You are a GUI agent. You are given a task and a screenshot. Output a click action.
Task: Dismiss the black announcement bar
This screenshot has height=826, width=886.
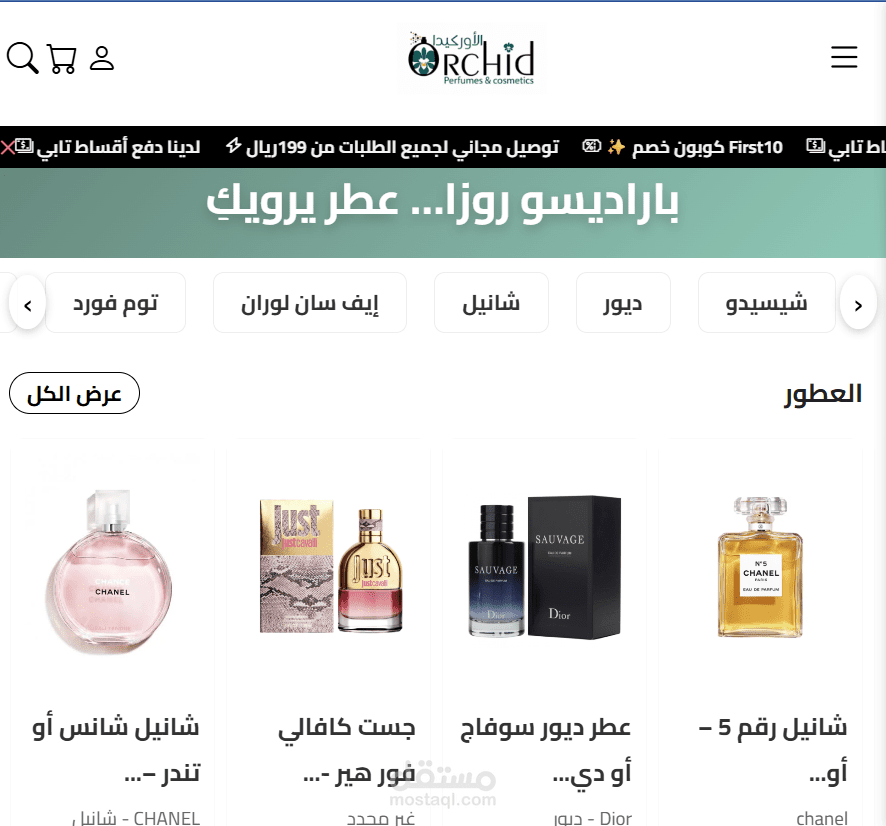[x=8, y=148]
